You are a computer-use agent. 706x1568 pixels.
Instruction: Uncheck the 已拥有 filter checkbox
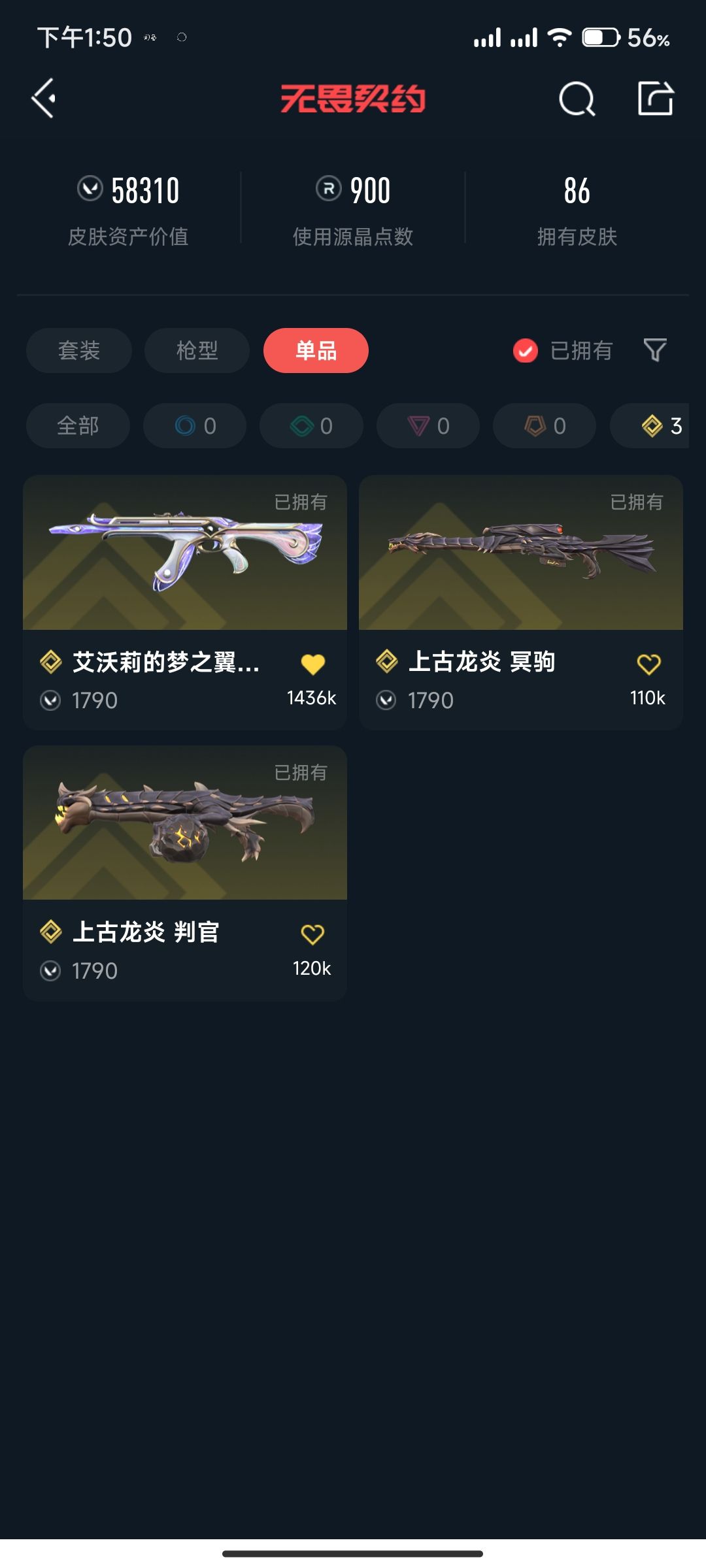click(x=526, y=351)
